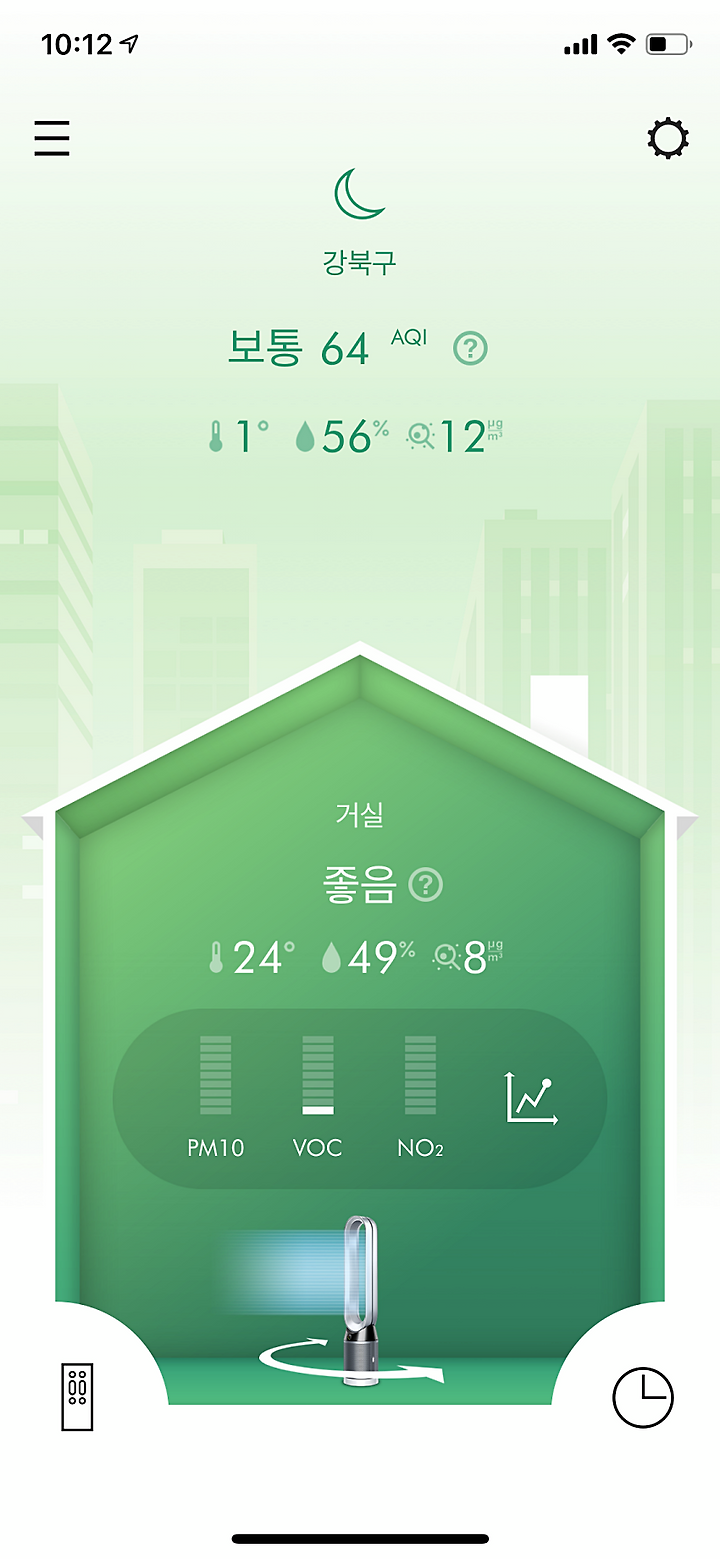Open the settings gear

(x=668, y=138)
